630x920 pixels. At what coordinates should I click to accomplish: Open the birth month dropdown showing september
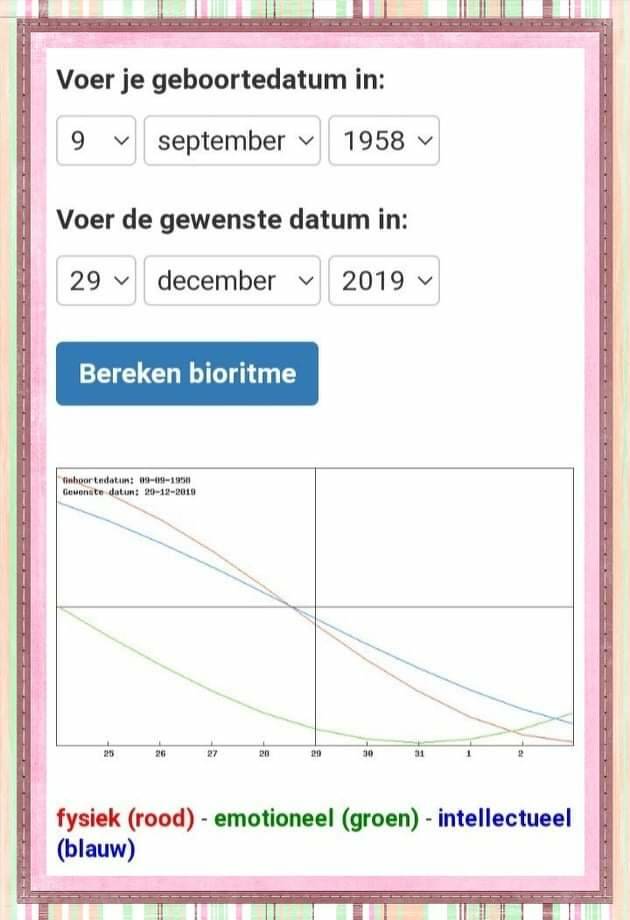coord(232,141)
